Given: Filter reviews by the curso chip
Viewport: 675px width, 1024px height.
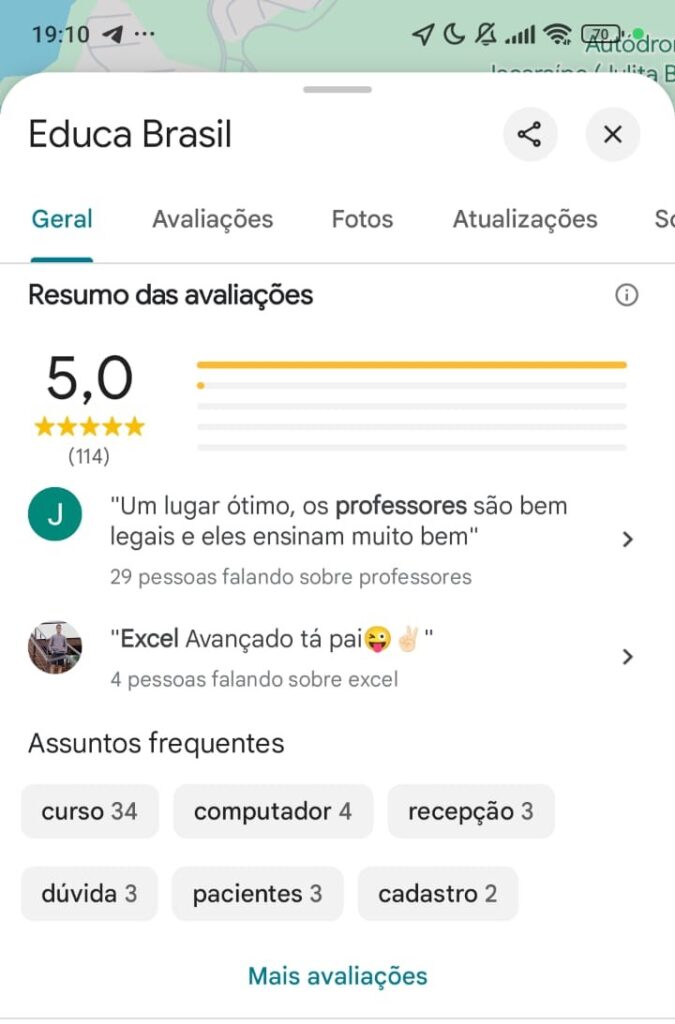Looking at the screenshot, I should tap(89, 811).
